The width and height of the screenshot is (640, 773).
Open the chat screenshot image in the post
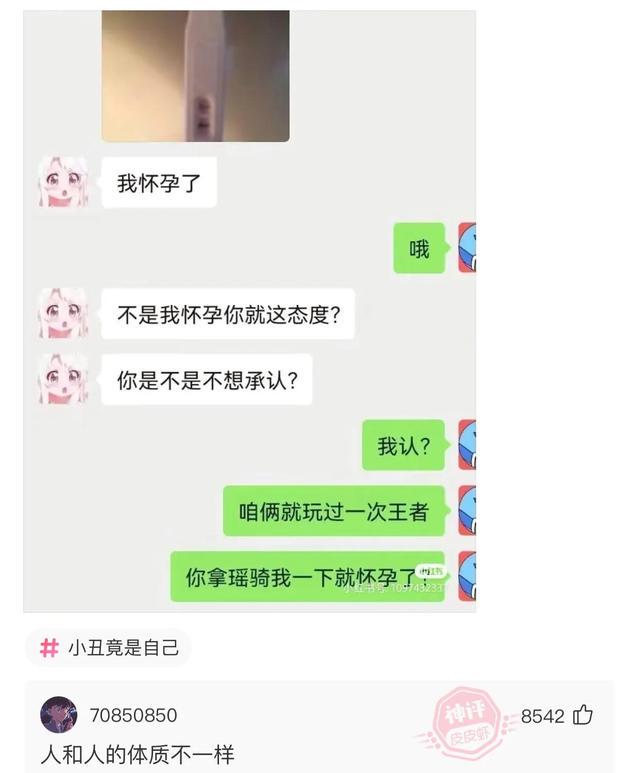click(250, 310)
